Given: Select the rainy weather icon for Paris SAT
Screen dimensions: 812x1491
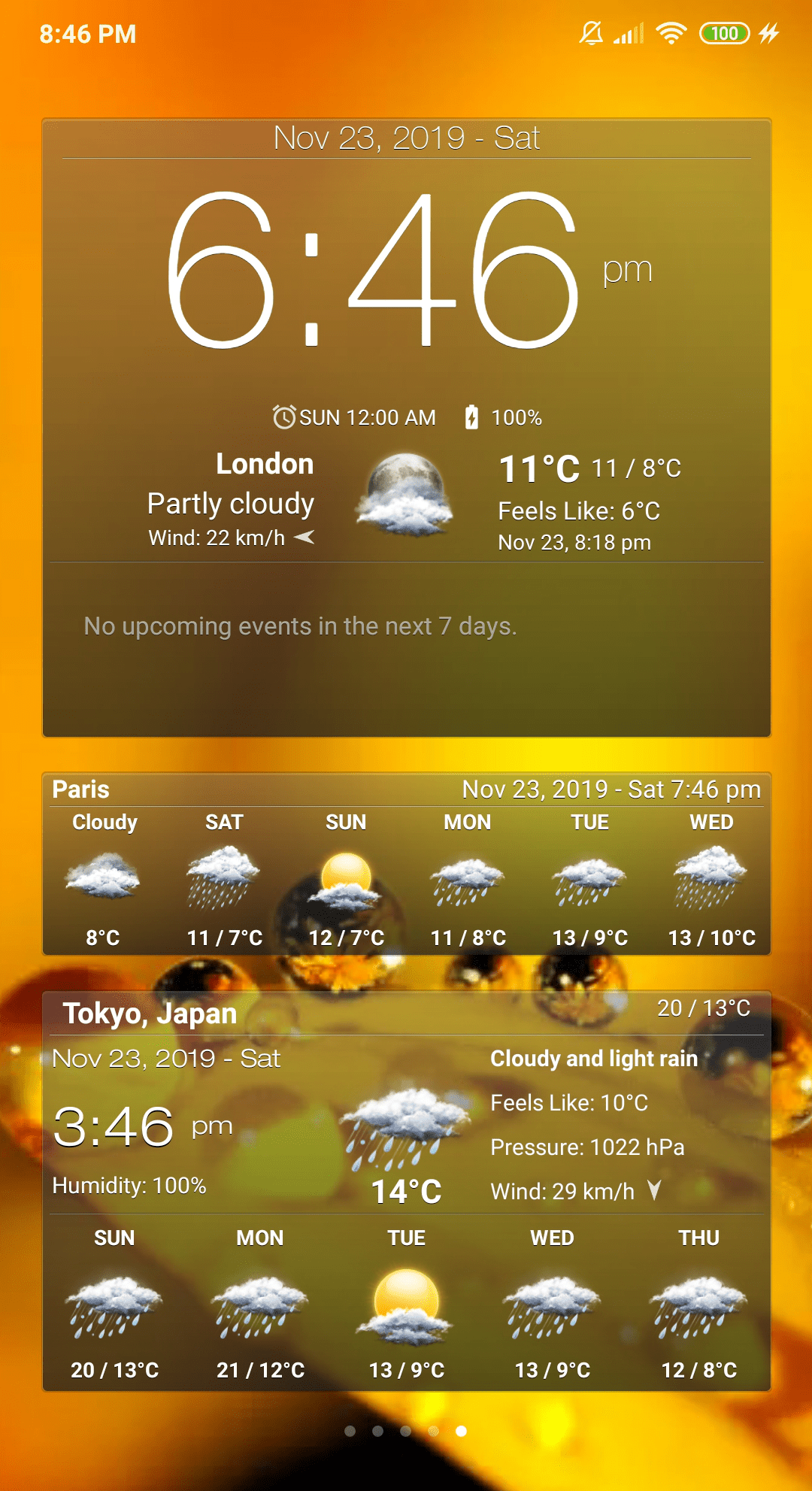Looking at the screenshot, I should click(224, 880).
